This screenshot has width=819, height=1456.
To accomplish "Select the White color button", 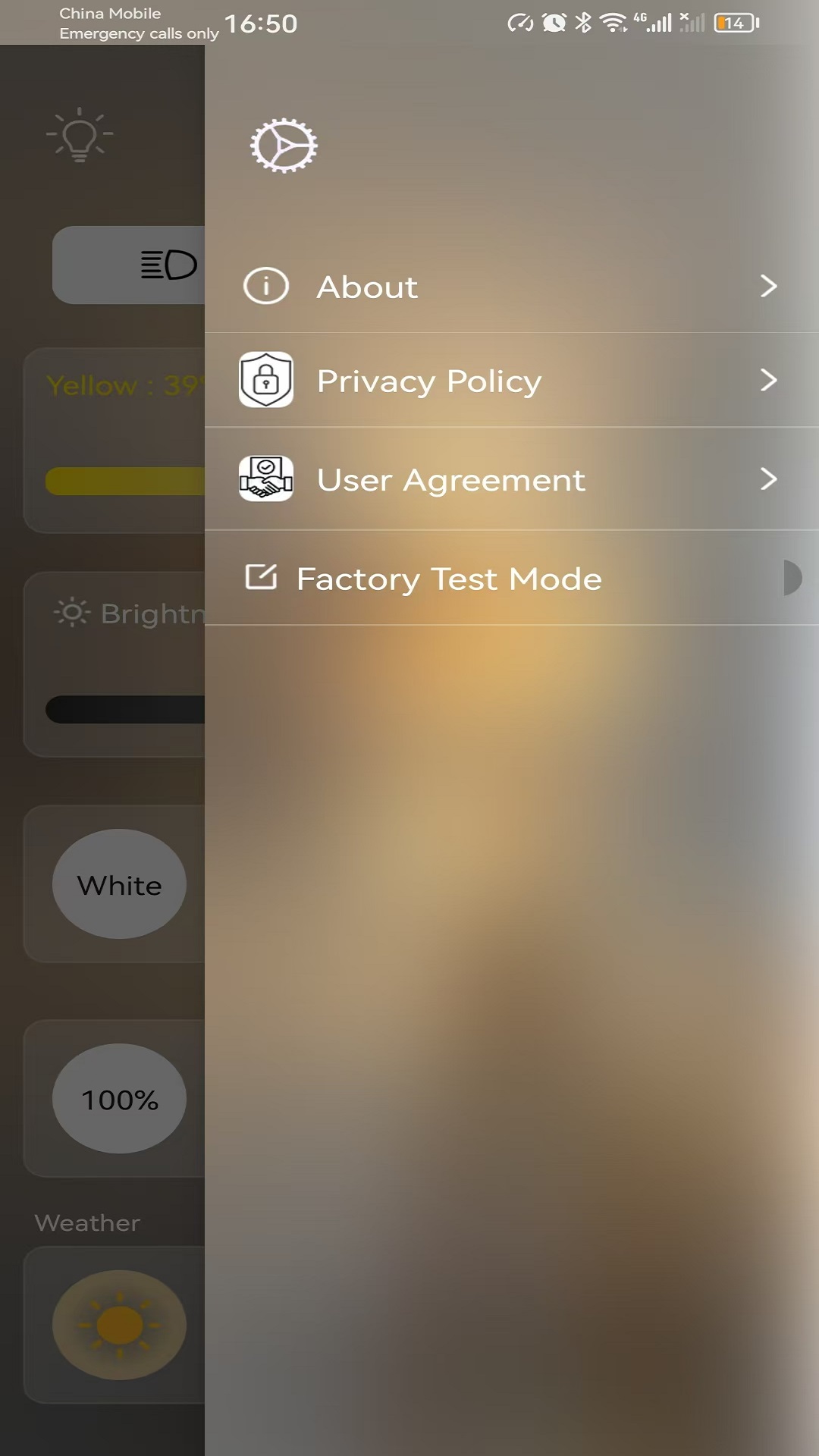I will [119, 884].
